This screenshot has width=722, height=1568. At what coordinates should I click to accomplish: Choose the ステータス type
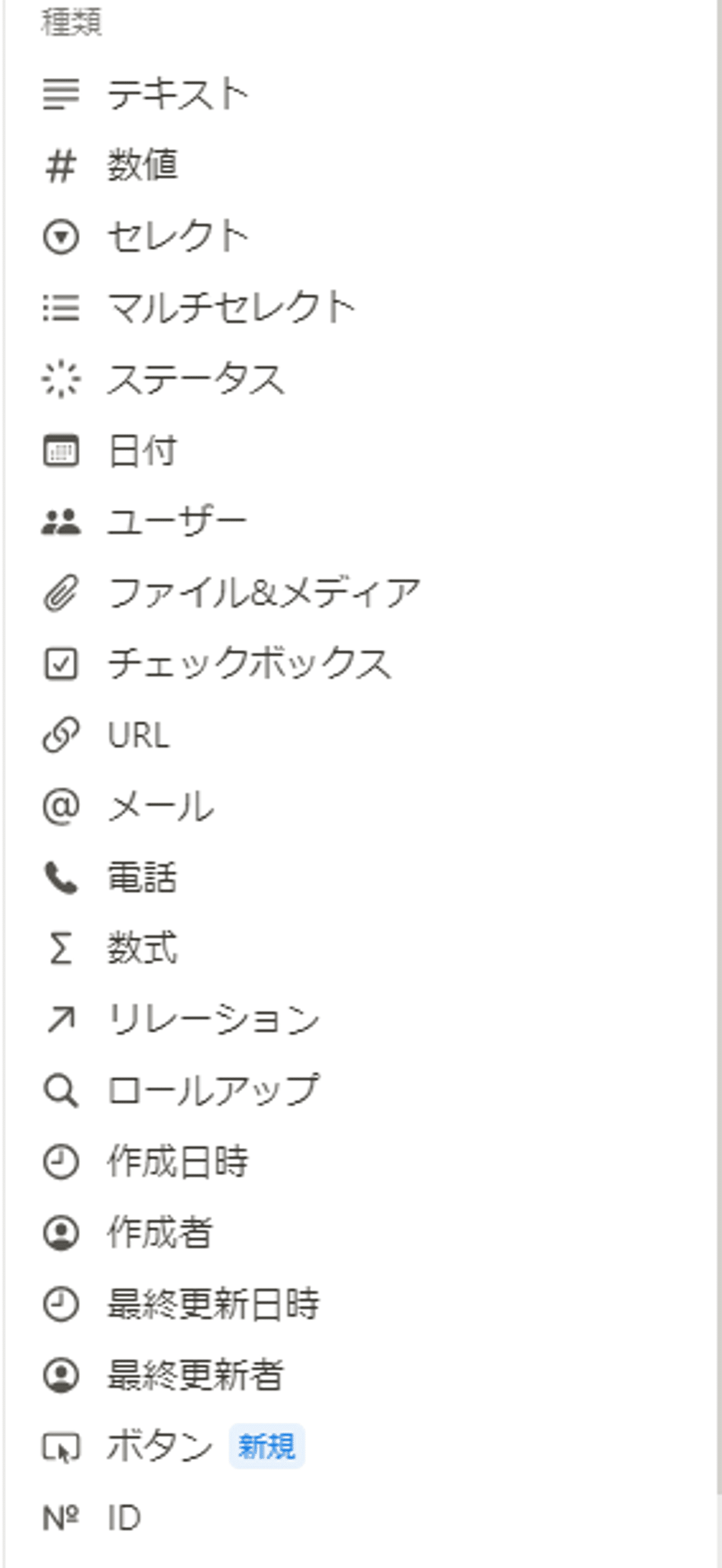[196, 379]
